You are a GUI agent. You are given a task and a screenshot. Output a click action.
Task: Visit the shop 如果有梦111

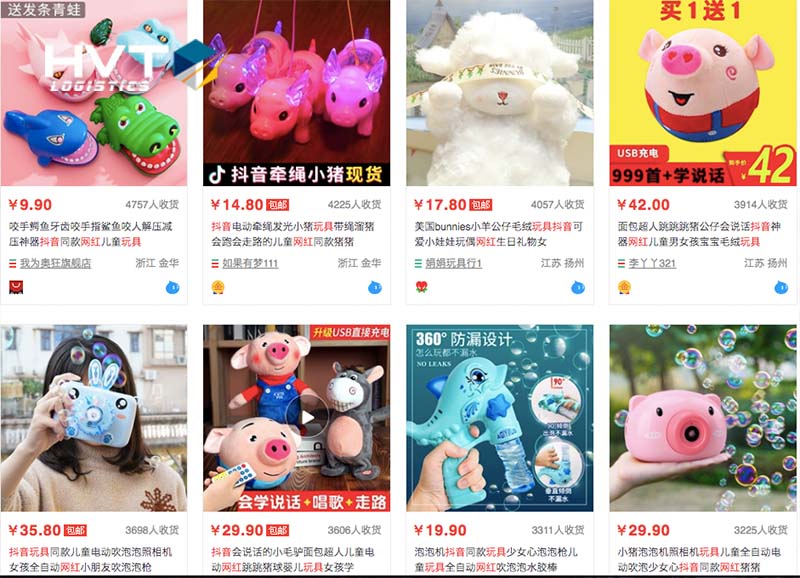pyautogui.click(x=250, y=263)
